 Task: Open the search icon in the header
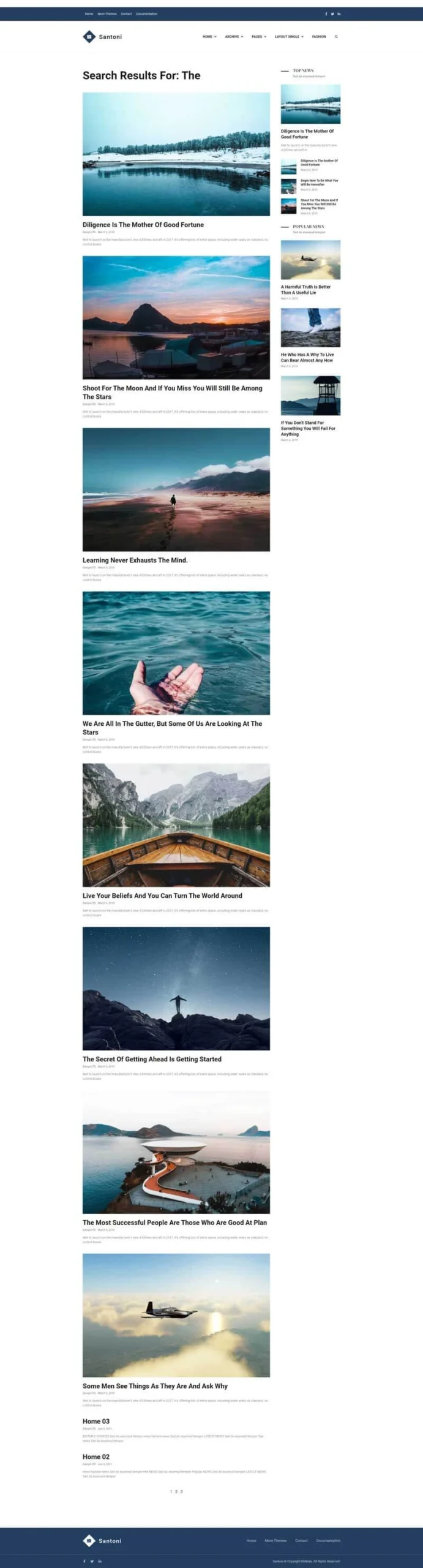[336, 37]
